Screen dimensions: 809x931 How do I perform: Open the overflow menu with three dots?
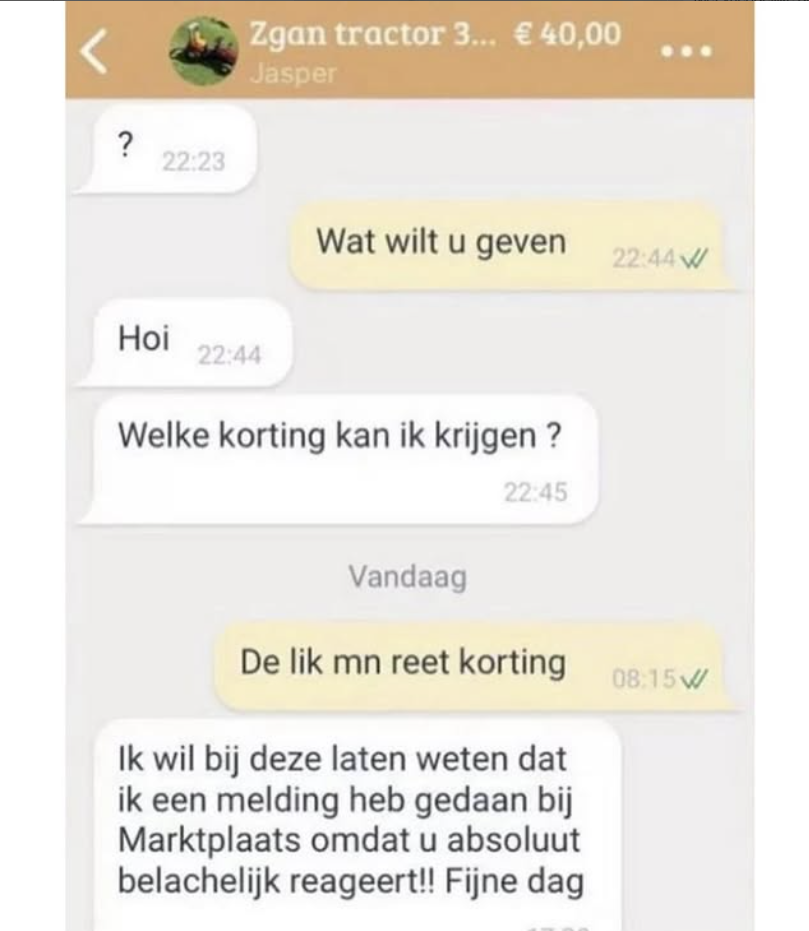pos(691,51)
